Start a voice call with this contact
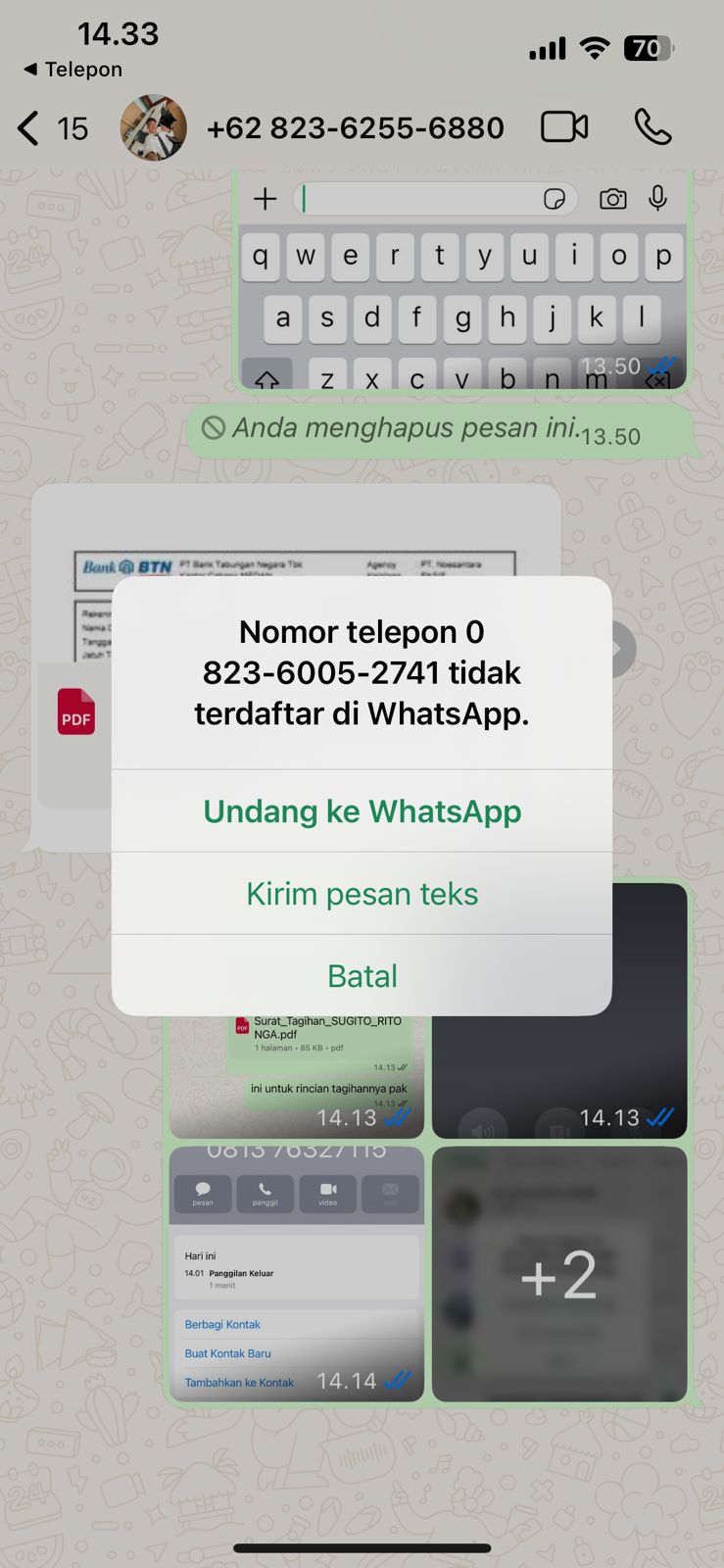Screen dimensions: 724x1568 click(x=652, y=127)
